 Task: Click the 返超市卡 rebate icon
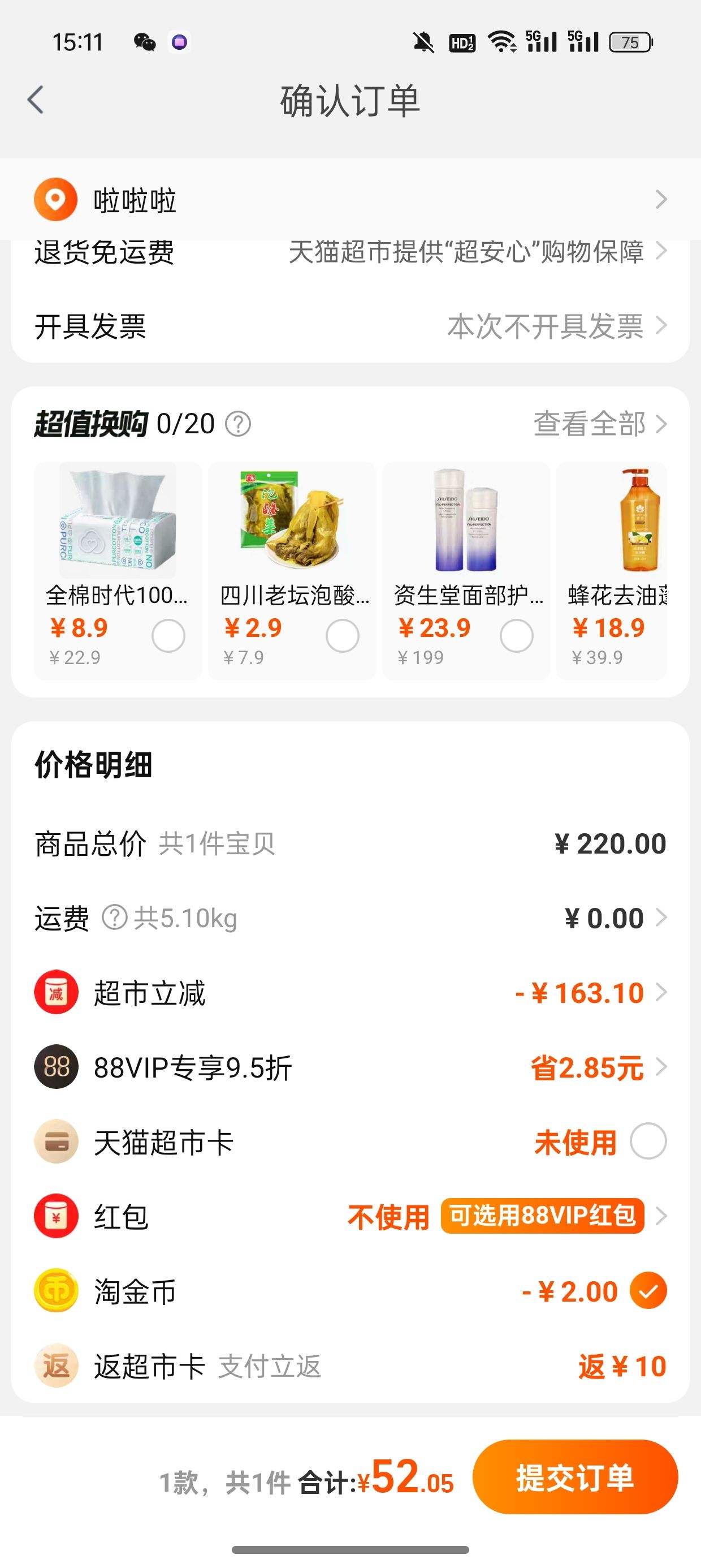pos(55,1367)
